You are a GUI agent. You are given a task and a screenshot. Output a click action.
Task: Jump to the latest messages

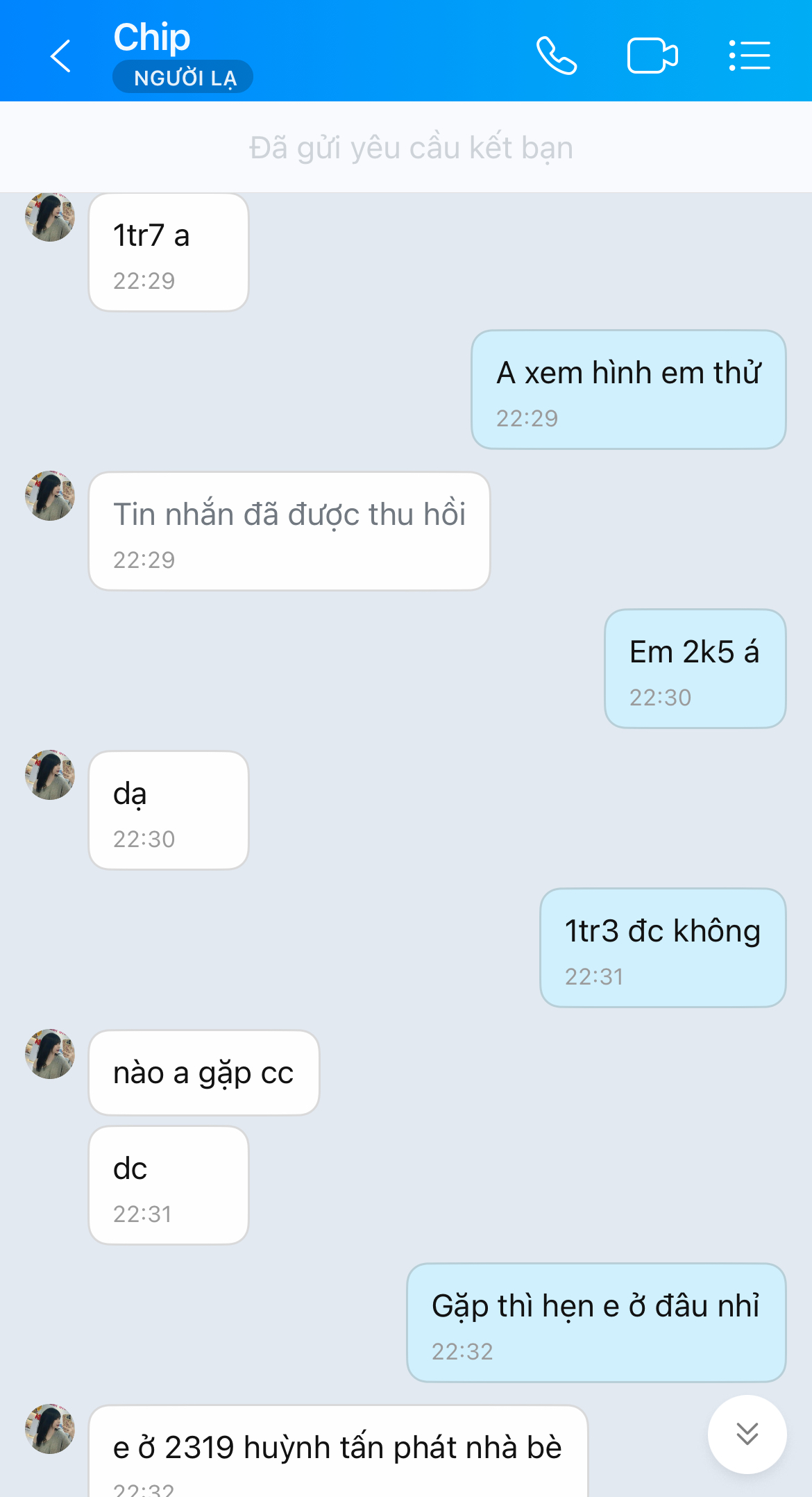coord(747,1434)
